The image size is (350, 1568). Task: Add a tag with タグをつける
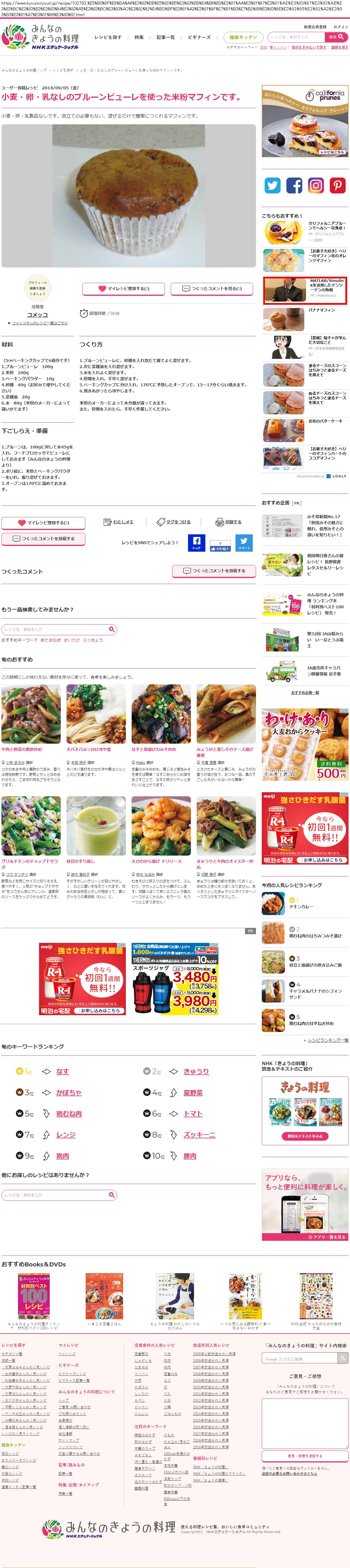click(174, 522)
